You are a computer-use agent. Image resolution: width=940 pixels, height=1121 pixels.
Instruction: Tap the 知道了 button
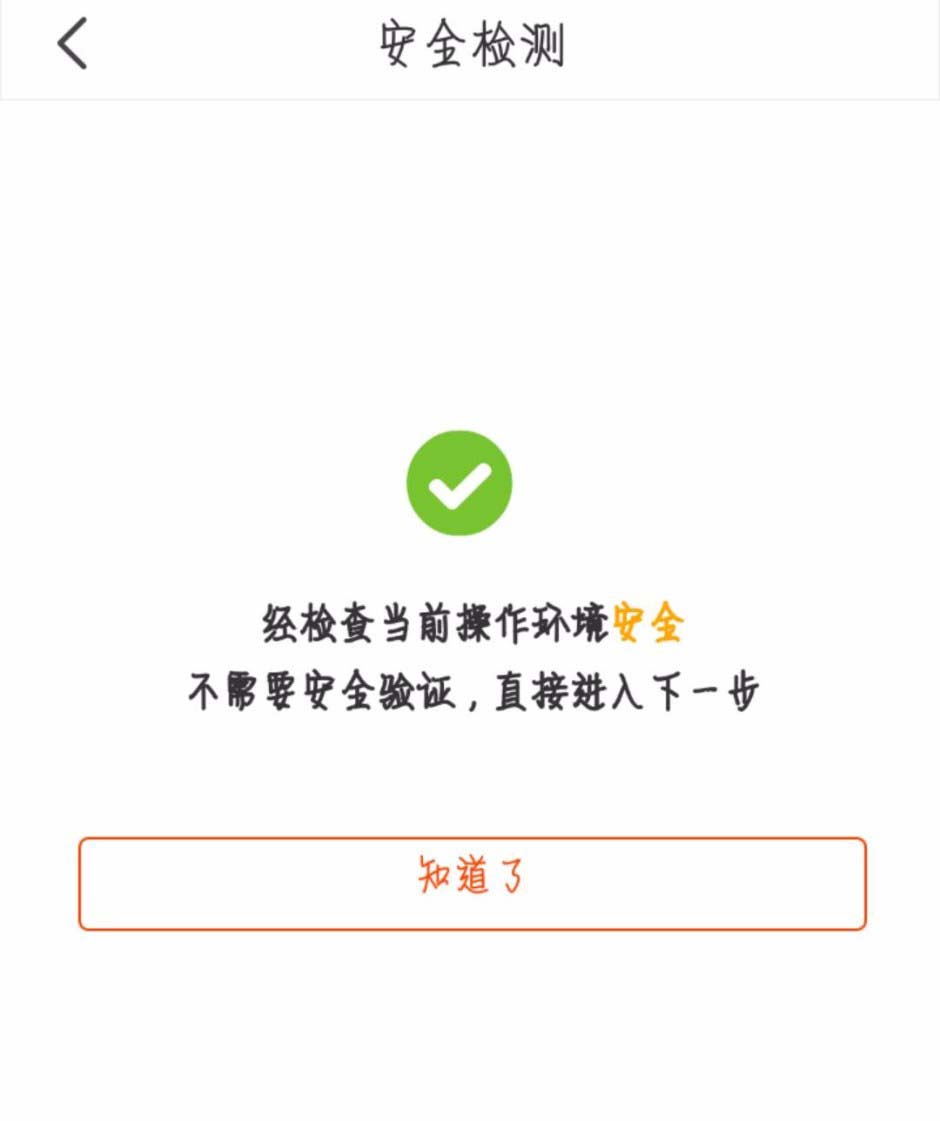(472, 883)
